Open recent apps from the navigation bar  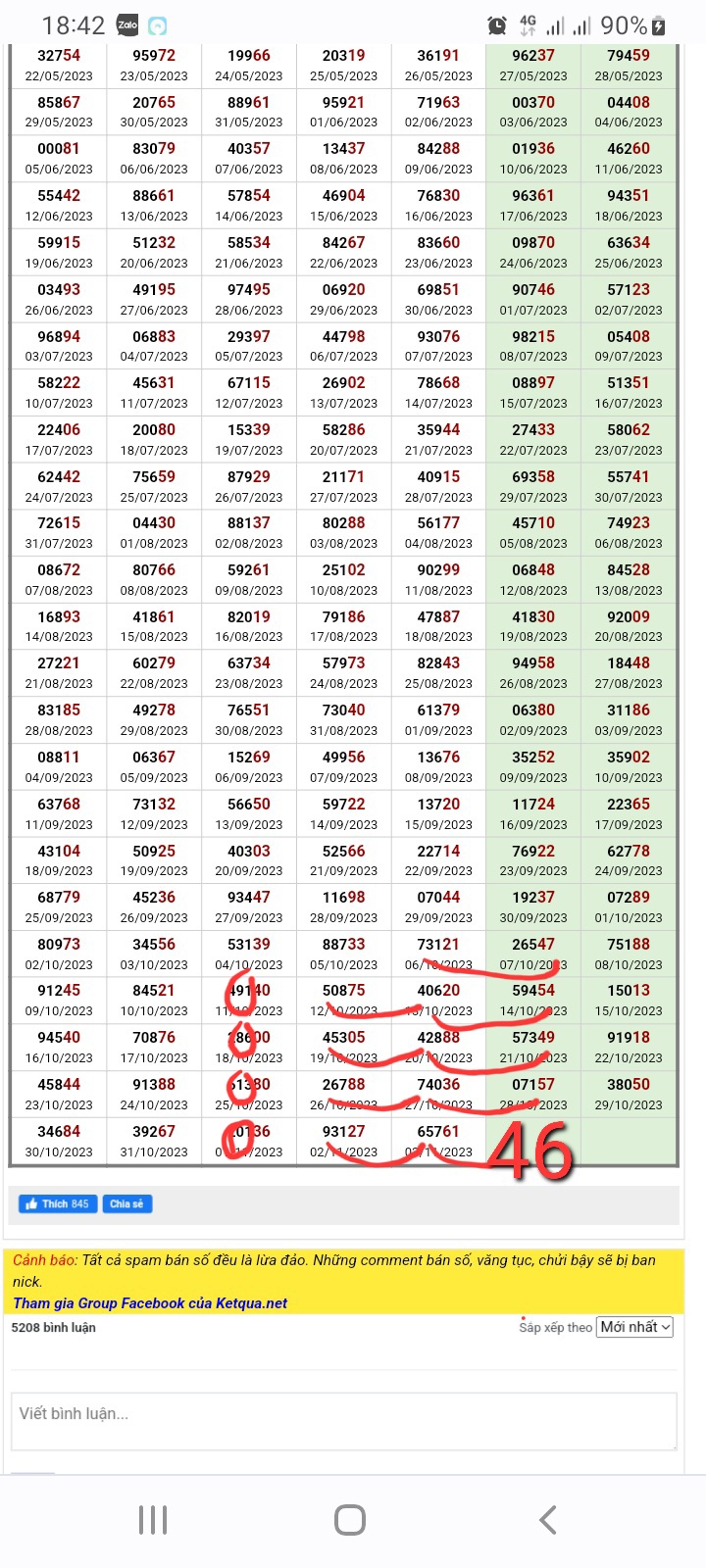pyautogui.click(x=153, y=1520)
